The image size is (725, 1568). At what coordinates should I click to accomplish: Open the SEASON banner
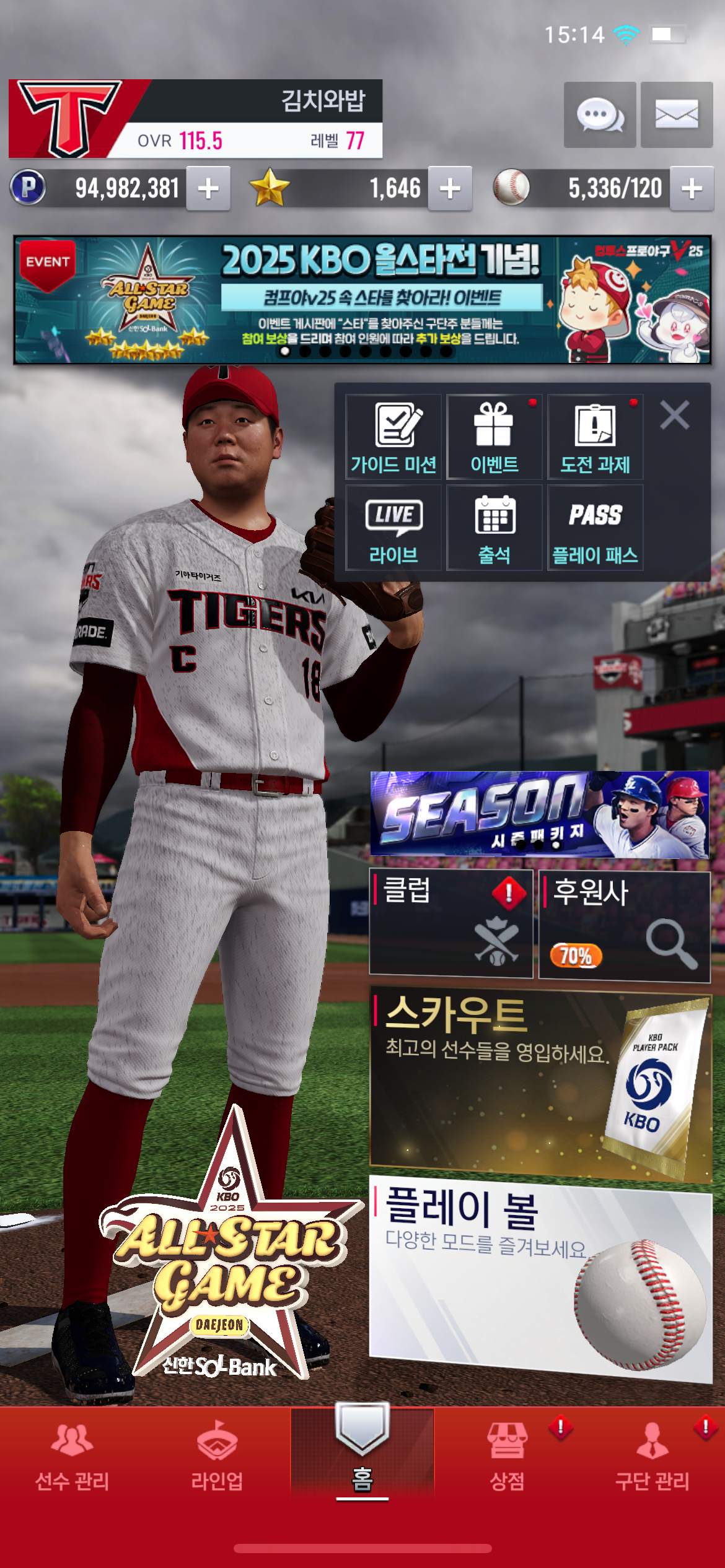[539, 814]
